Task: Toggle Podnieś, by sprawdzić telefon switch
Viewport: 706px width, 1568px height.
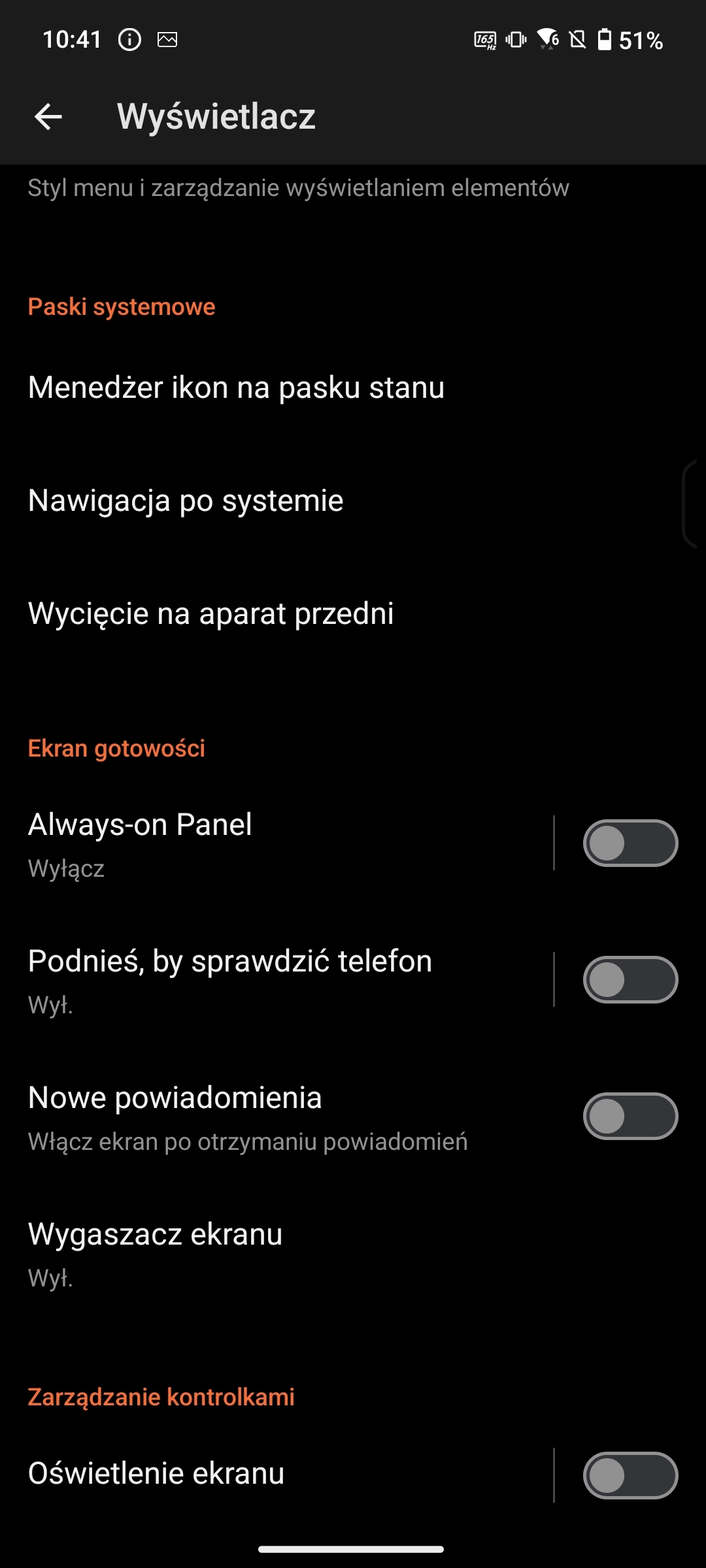Action: 630,979
